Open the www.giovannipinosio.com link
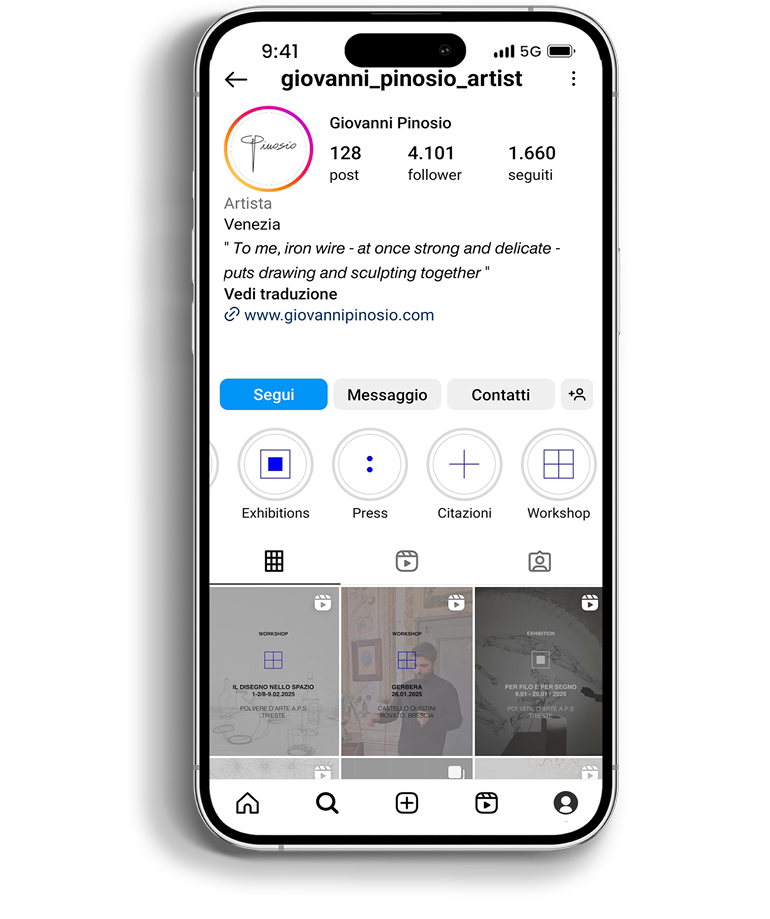 click(338, 315)
